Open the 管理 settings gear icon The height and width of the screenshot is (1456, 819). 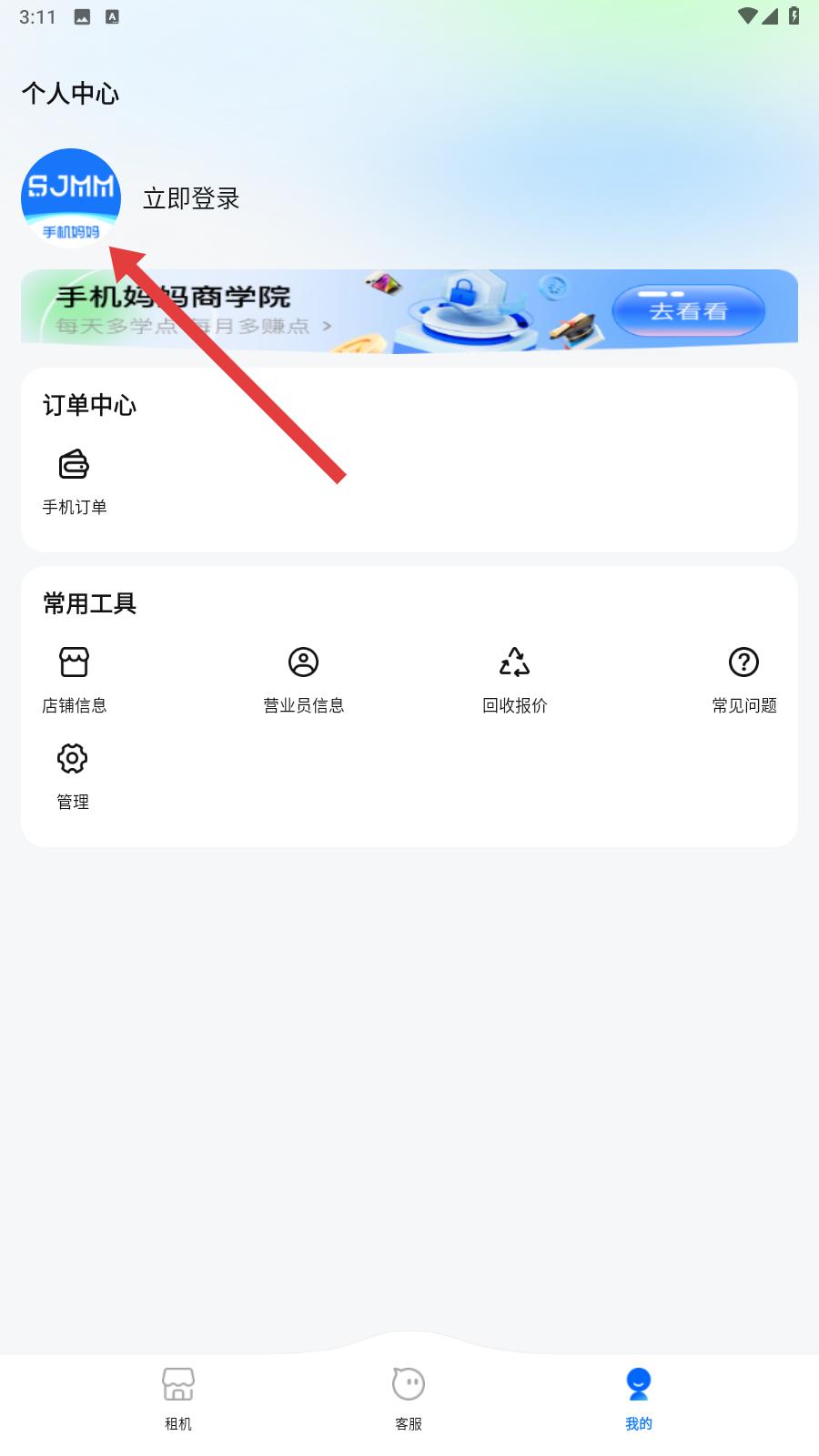71,759
